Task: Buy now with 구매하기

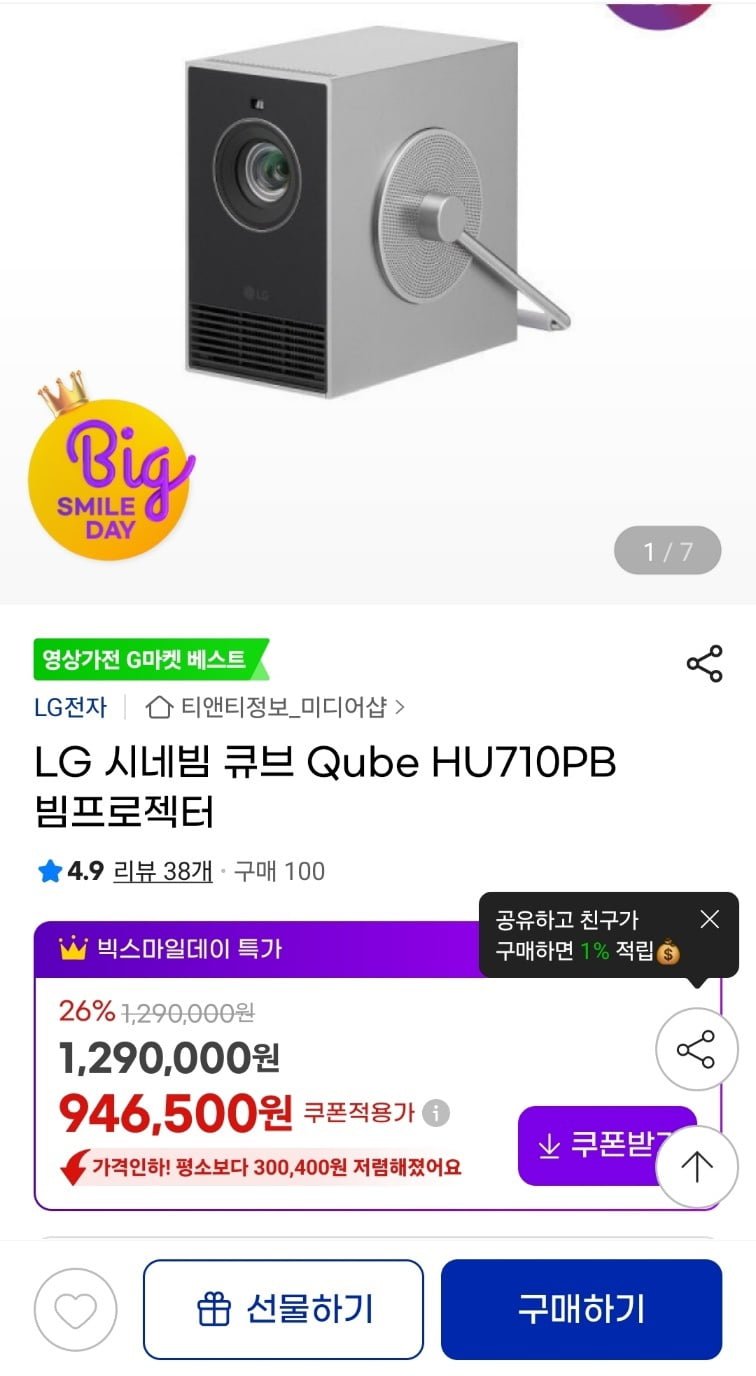Action: coord(581,1309)
